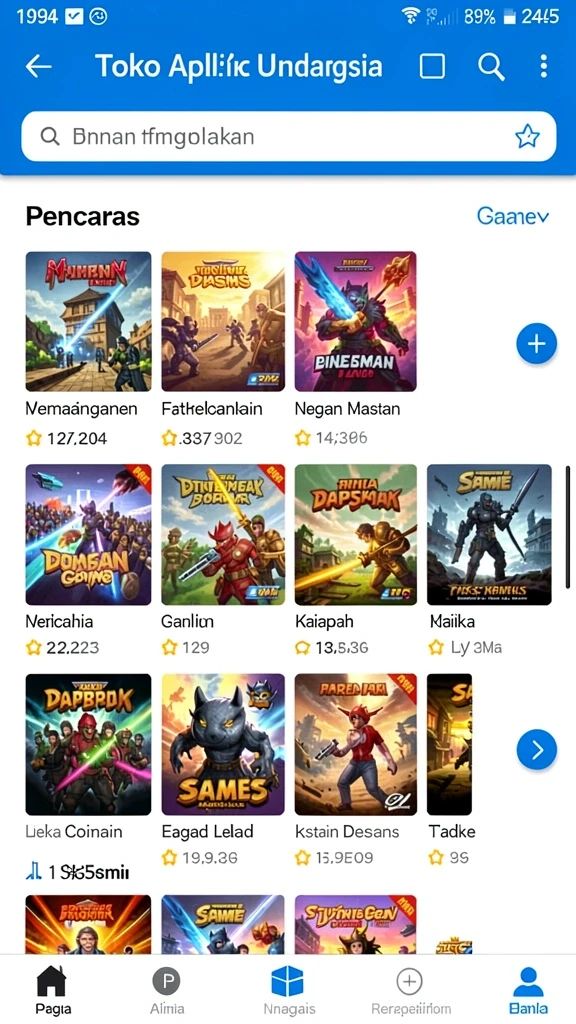Open search from the magnifier icon
The height and width of the screenshot is (1024, 576).
[x=491, y=67]
